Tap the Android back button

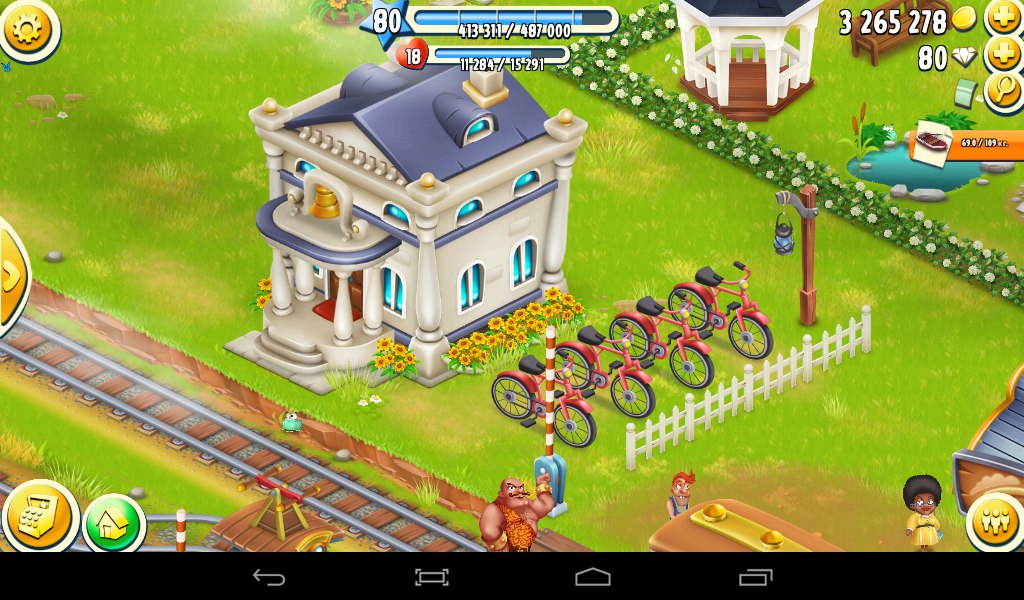click(x=268, y=577)
